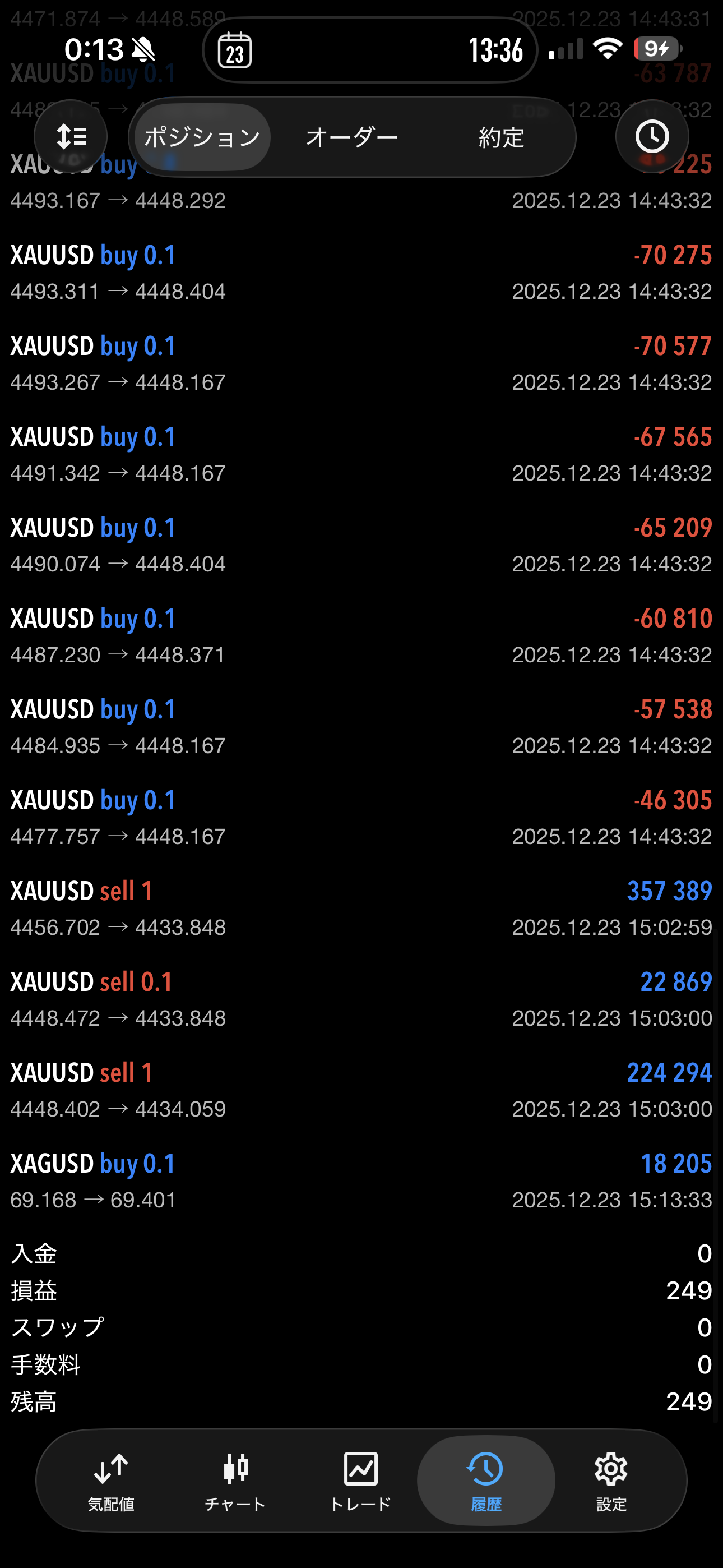Open the sort options icon
723x1568 pixels.
(71, 136)
